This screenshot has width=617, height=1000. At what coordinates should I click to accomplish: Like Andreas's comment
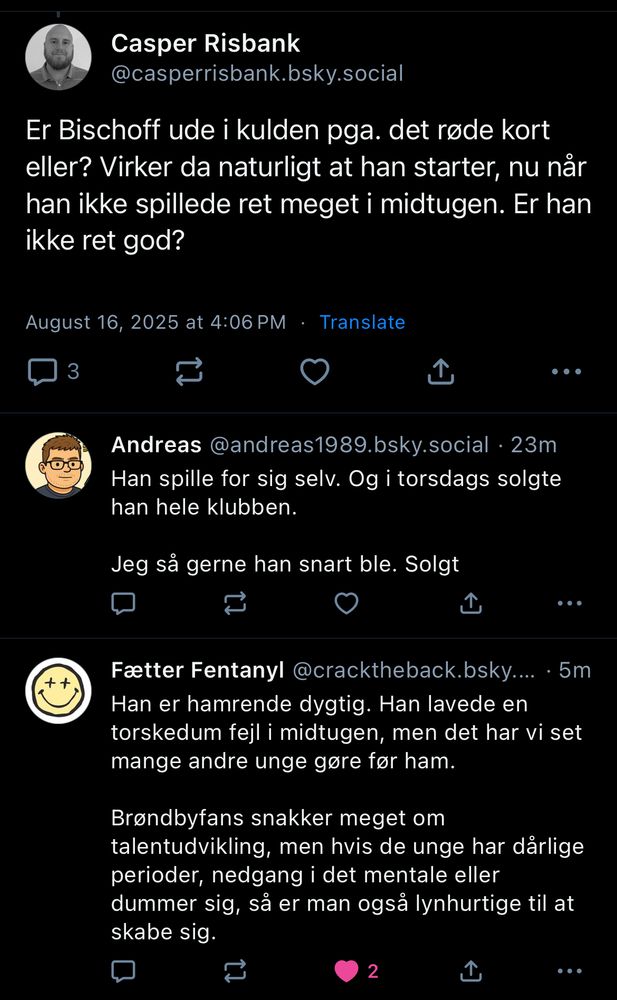[346, 603]
